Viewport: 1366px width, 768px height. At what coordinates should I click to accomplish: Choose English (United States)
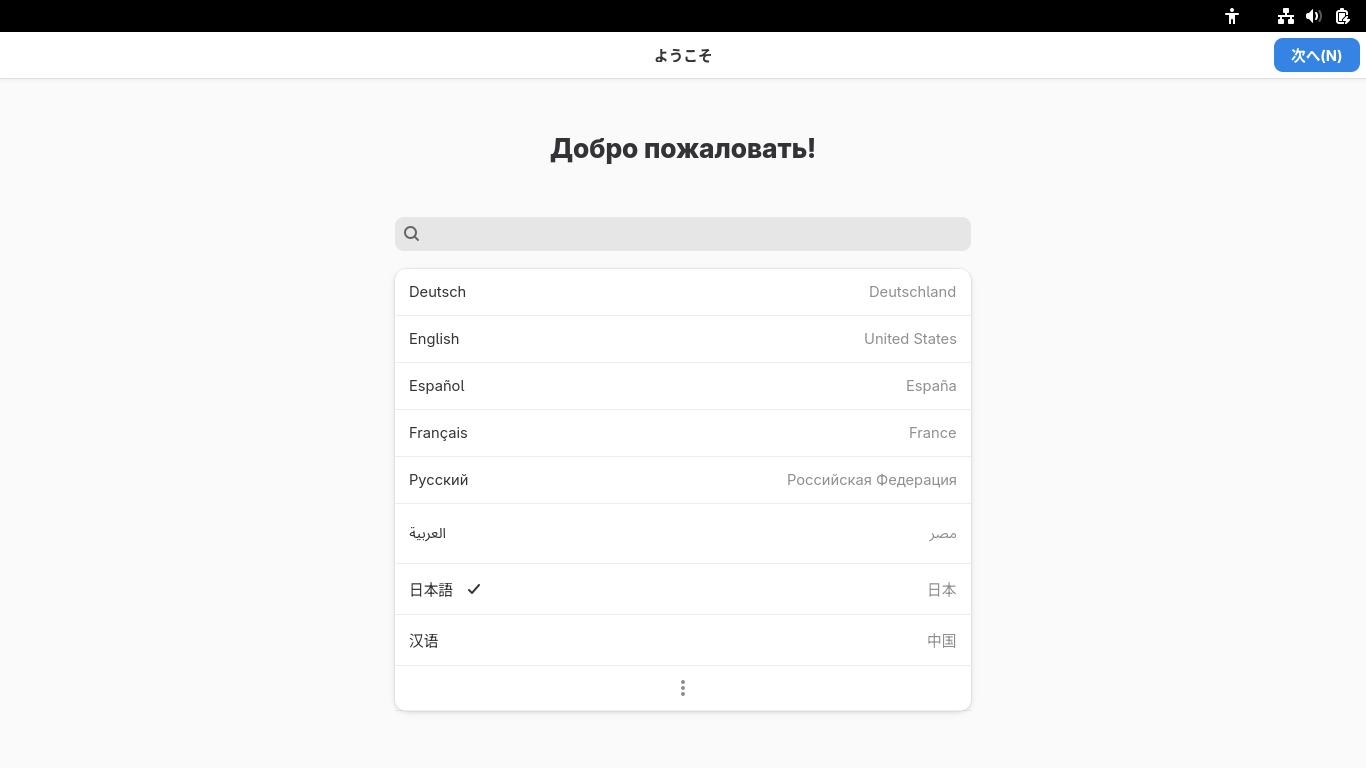click(x=683, y=339)
